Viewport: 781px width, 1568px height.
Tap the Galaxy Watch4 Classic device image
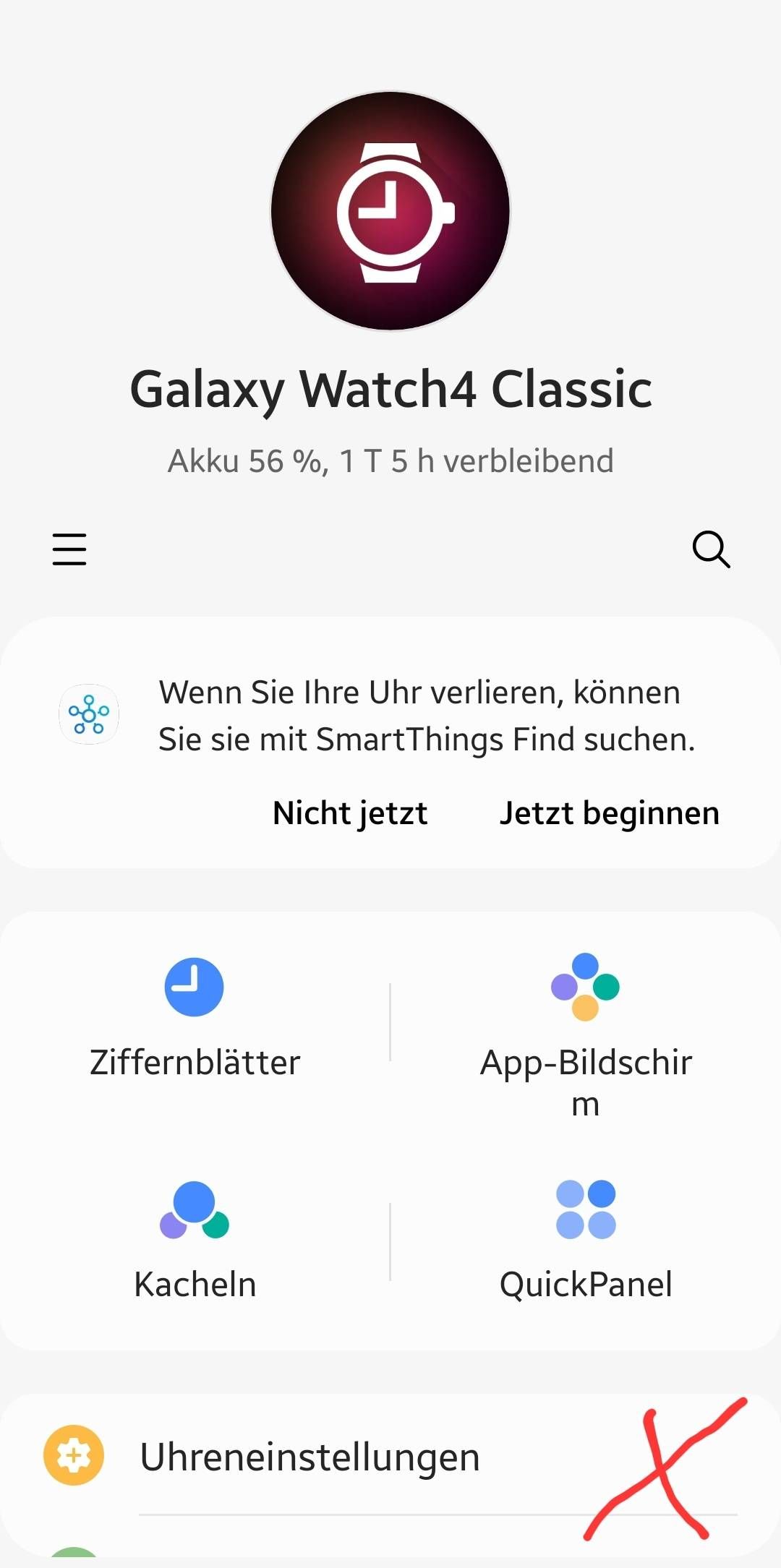[x=390, y=210]
